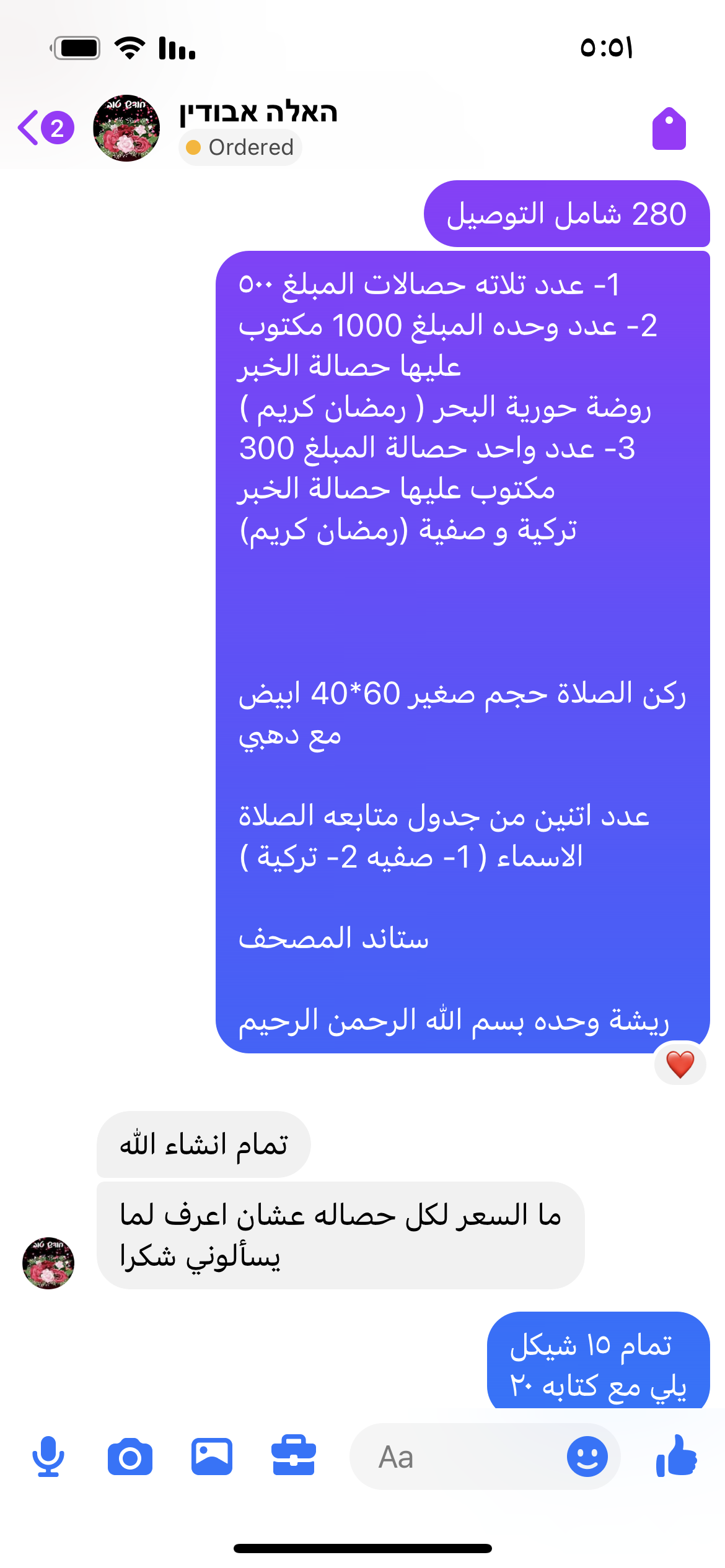Open the business tools briefcase

coord(294,1457)
